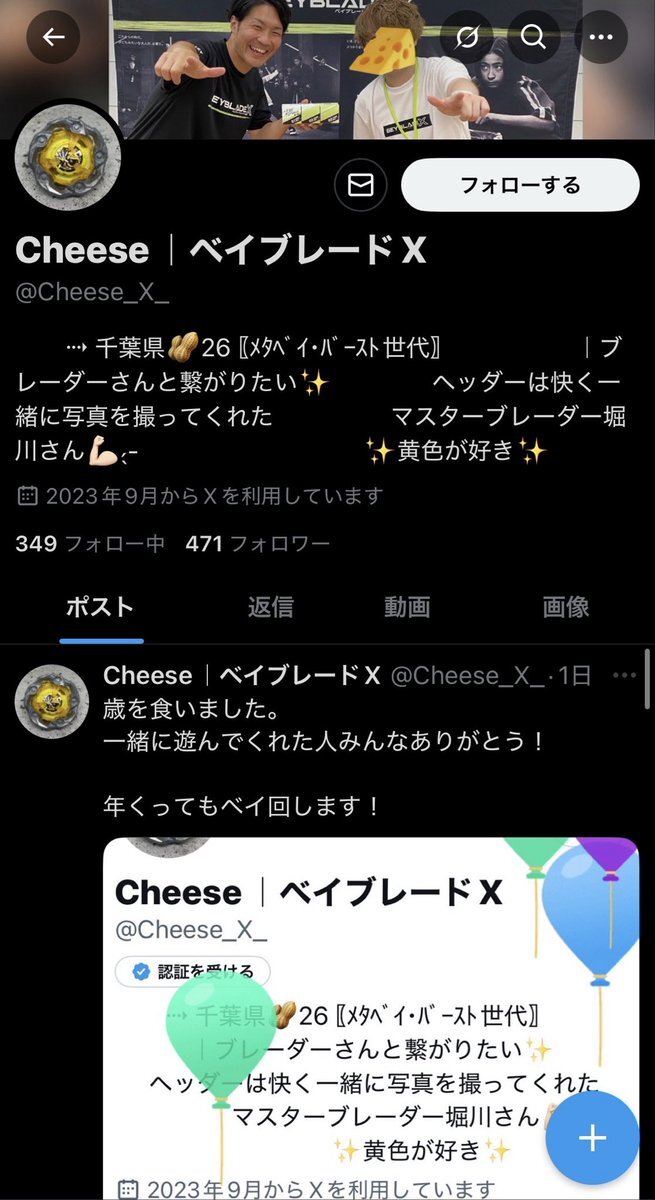Switch to the 返信 tab

(x=270, y=606)
